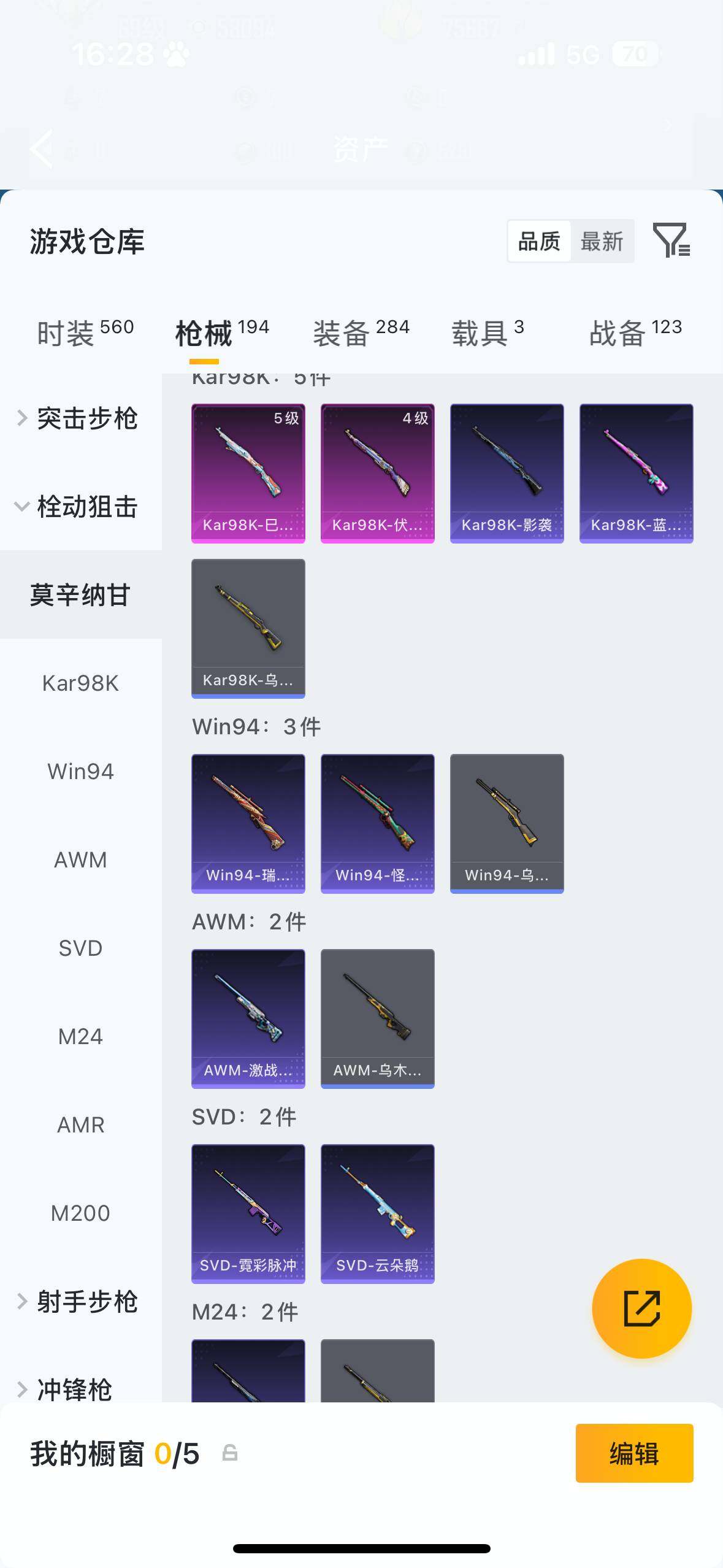Image resolution: width=723 pixels, height=1568 pixels.
Task: Switch sorting to 最新
Action: tap(602, 240)
